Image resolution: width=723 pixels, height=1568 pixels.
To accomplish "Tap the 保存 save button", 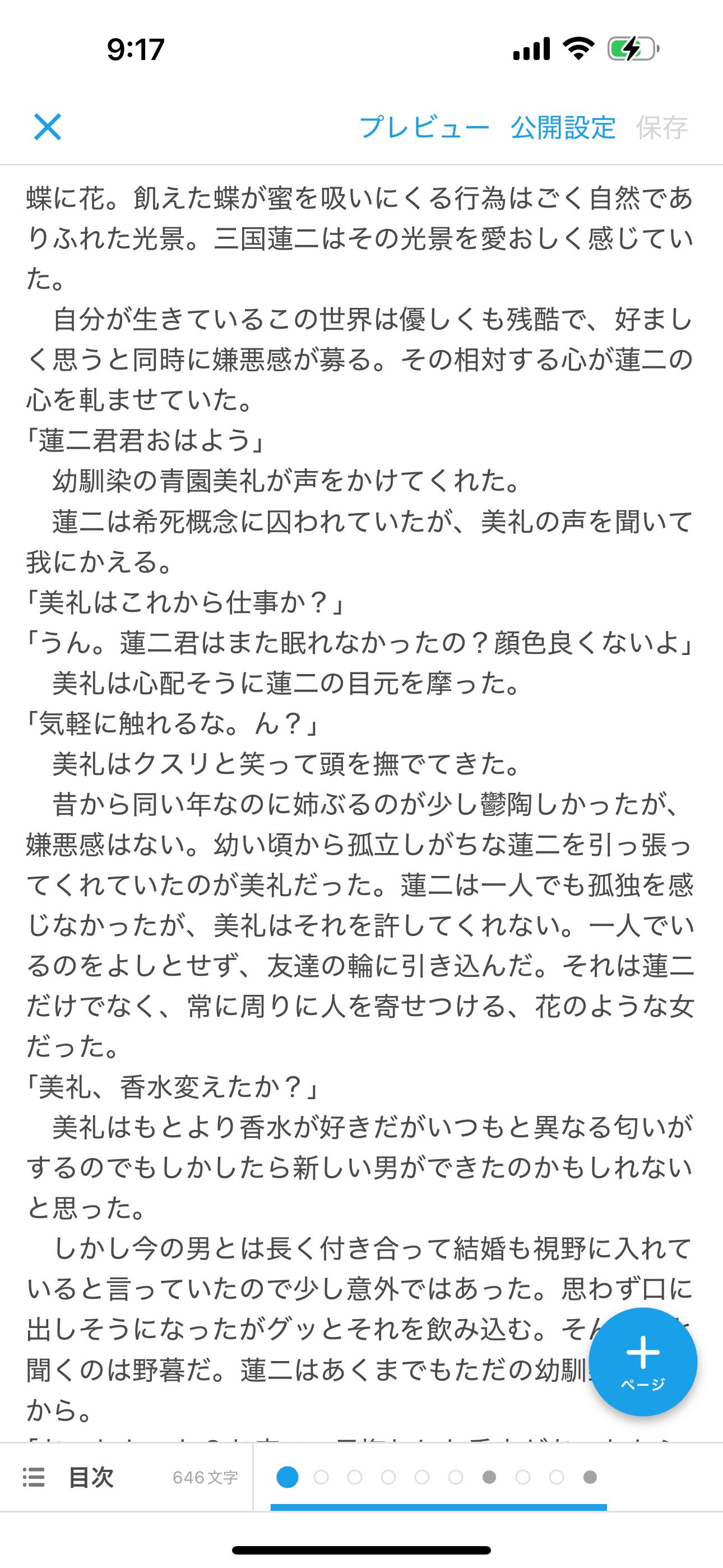I will [661, 127].
